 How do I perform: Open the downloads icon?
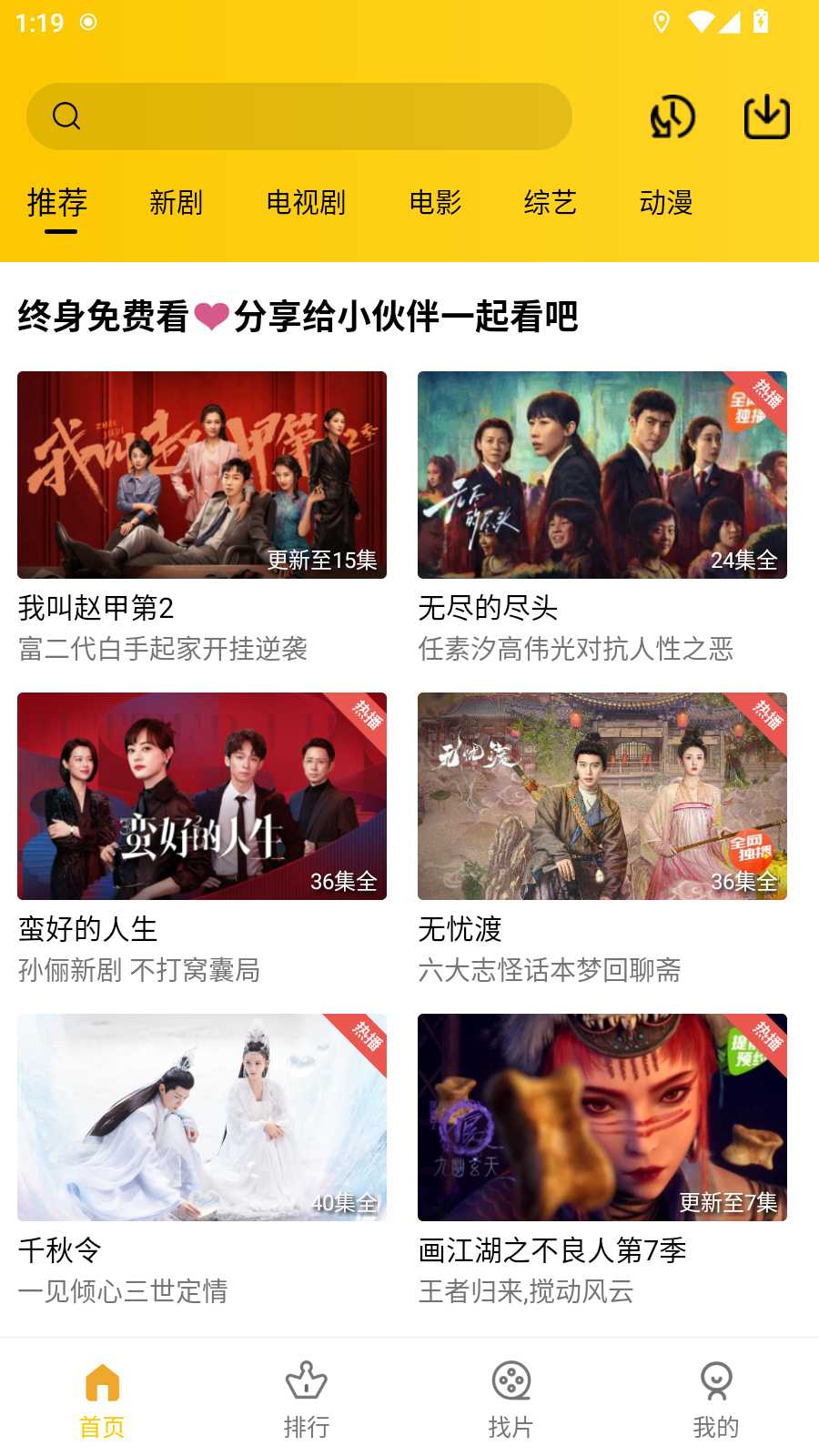pos(766,117)
